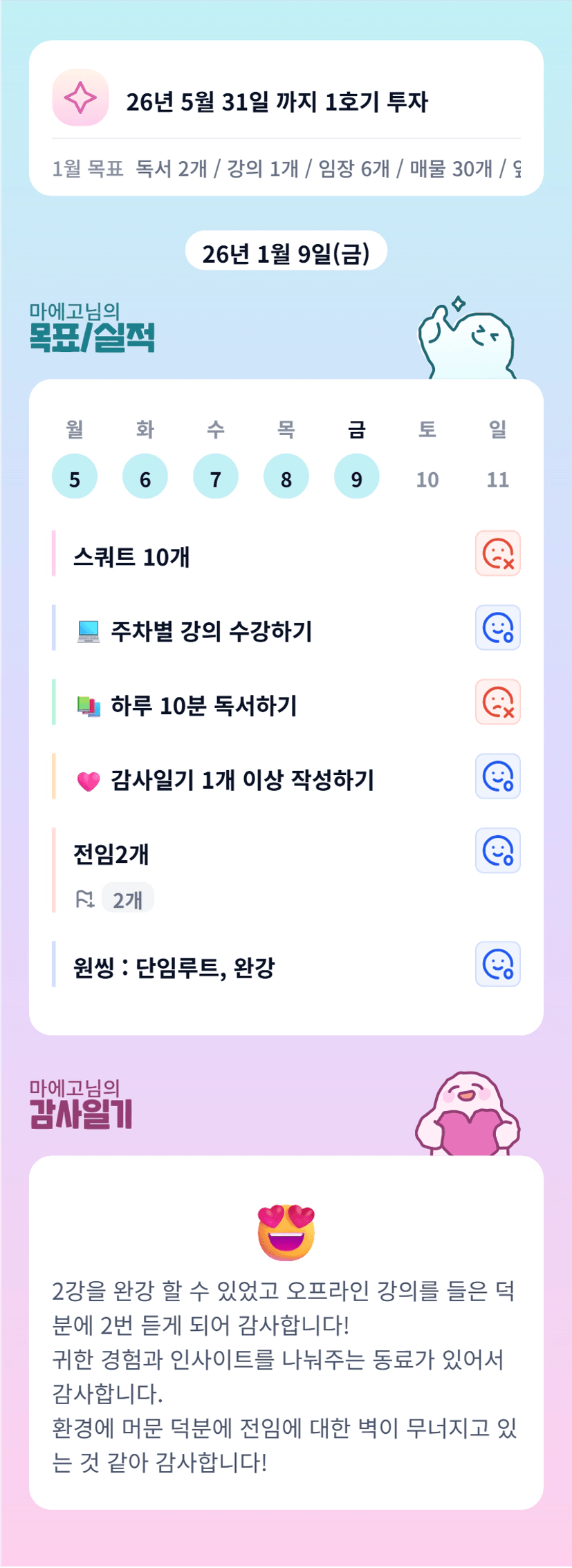This screenshot has height=1568, width=572.
Task: Switch to Thursday the 8th
Action: coord(286,477)
